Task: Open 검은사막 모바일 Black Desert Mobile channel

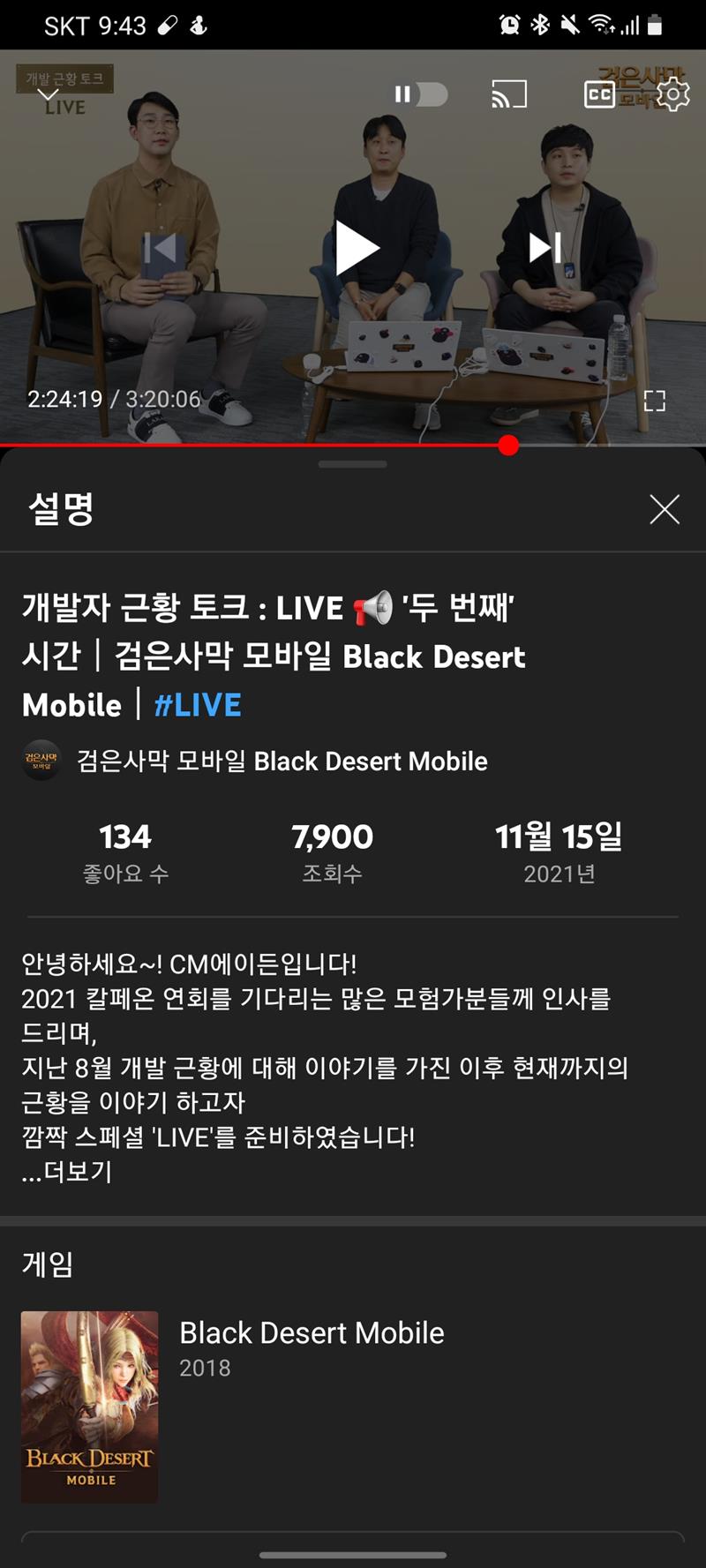Action: (281, 761)
